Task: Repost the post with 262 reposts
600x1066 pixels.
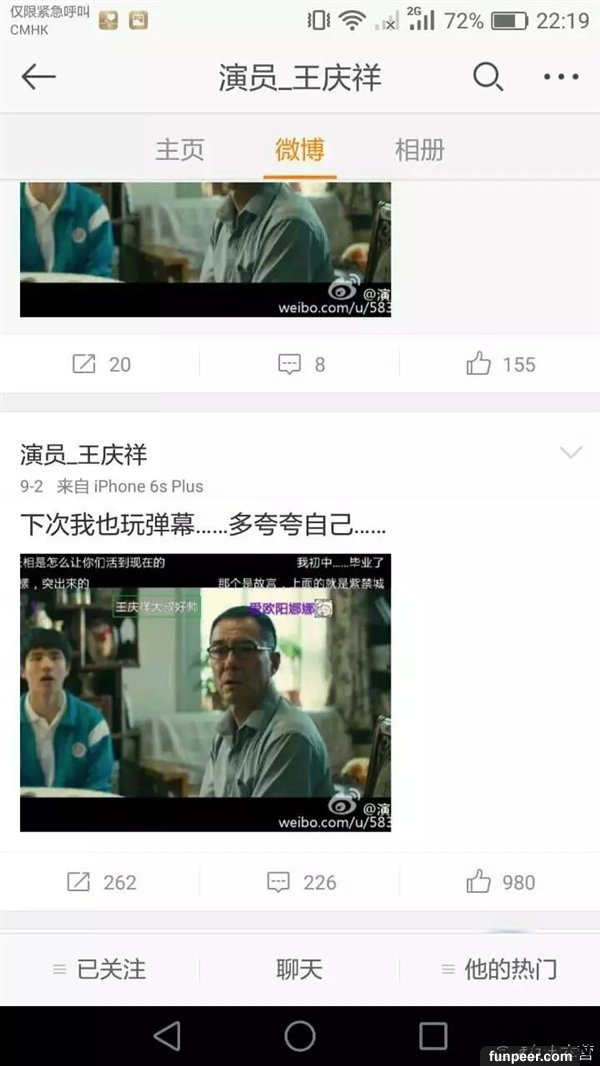Action: (x=101, y=882)
